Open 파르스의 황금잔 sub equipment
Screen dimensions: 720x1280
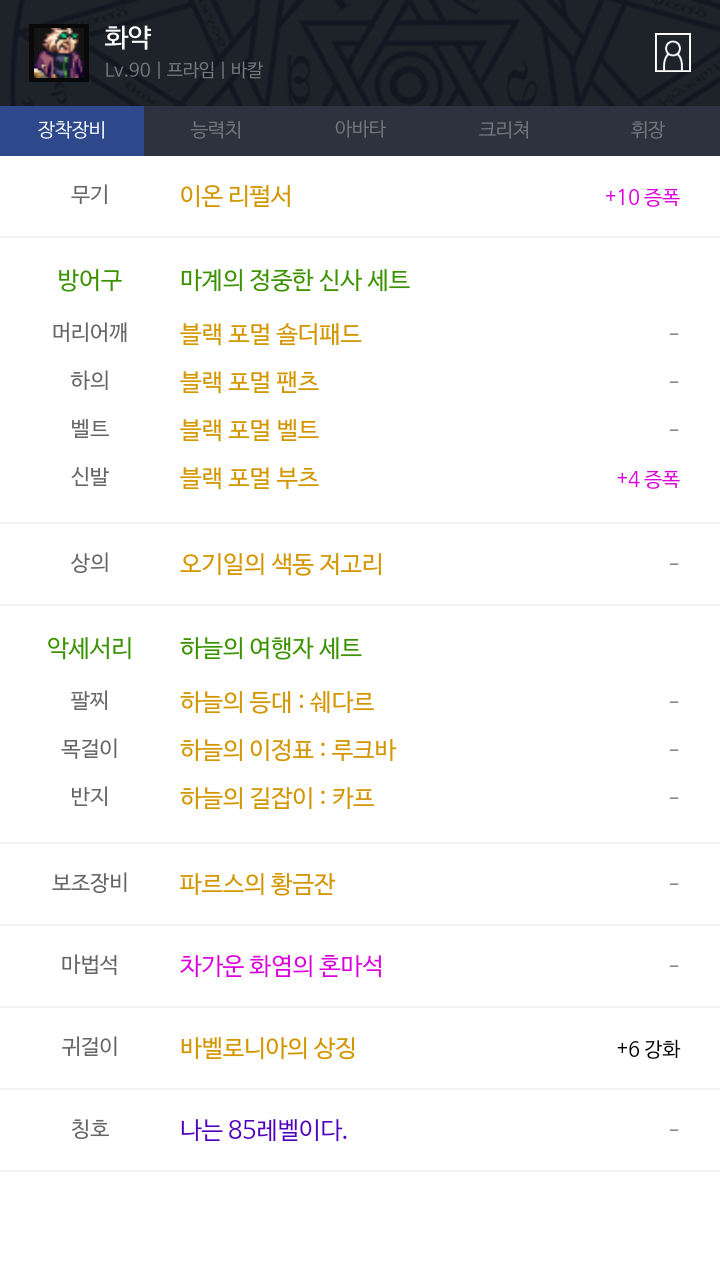tap(257, 884)
